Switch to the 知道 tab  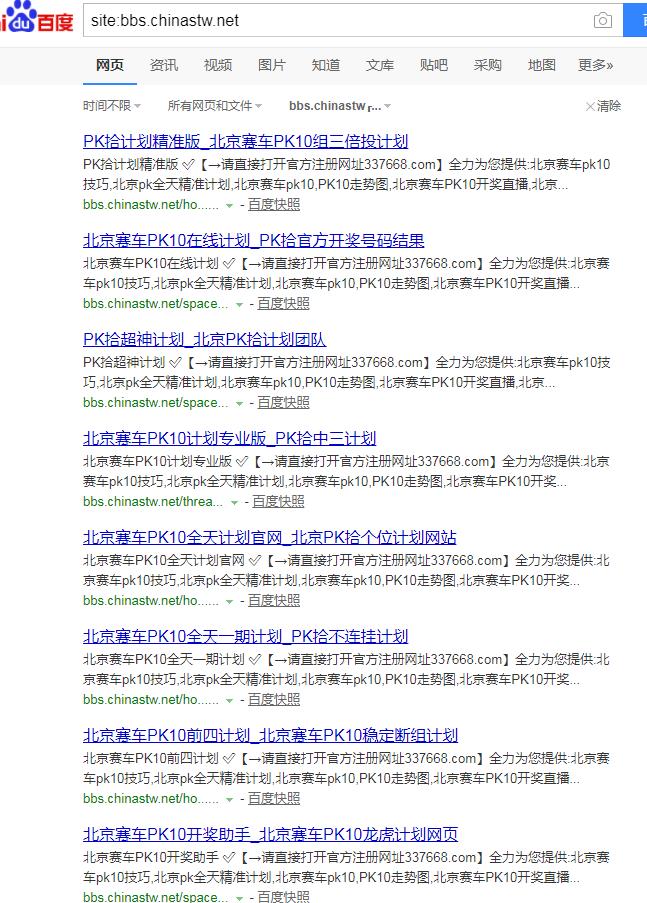coord(326,65)
